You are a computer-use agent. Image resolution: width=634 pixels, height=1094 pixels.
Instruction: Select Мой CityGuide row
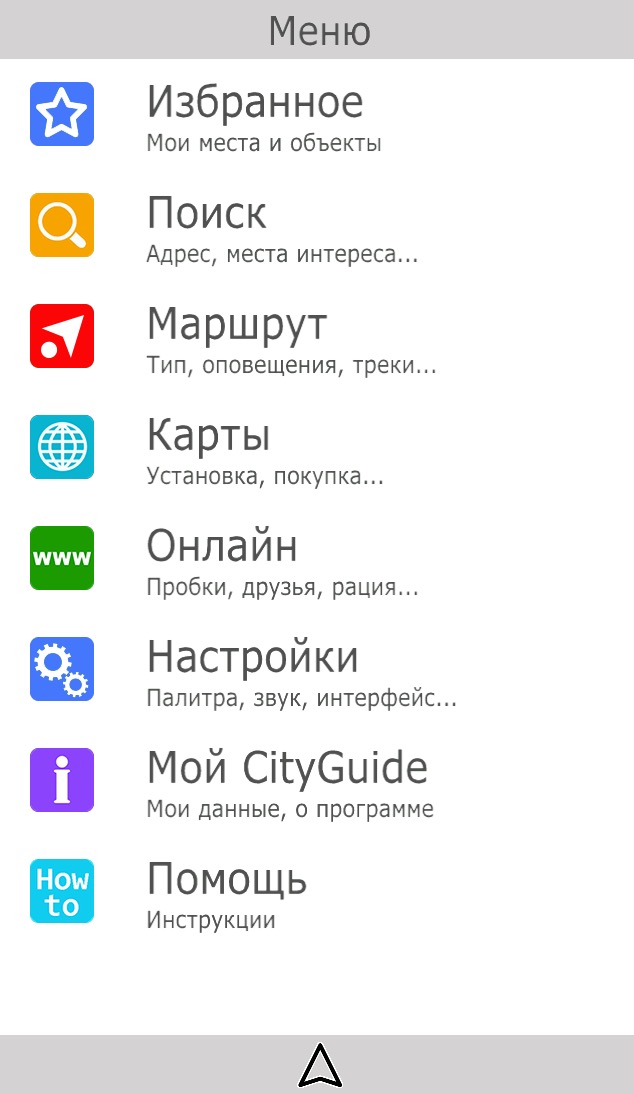point(287,781)
